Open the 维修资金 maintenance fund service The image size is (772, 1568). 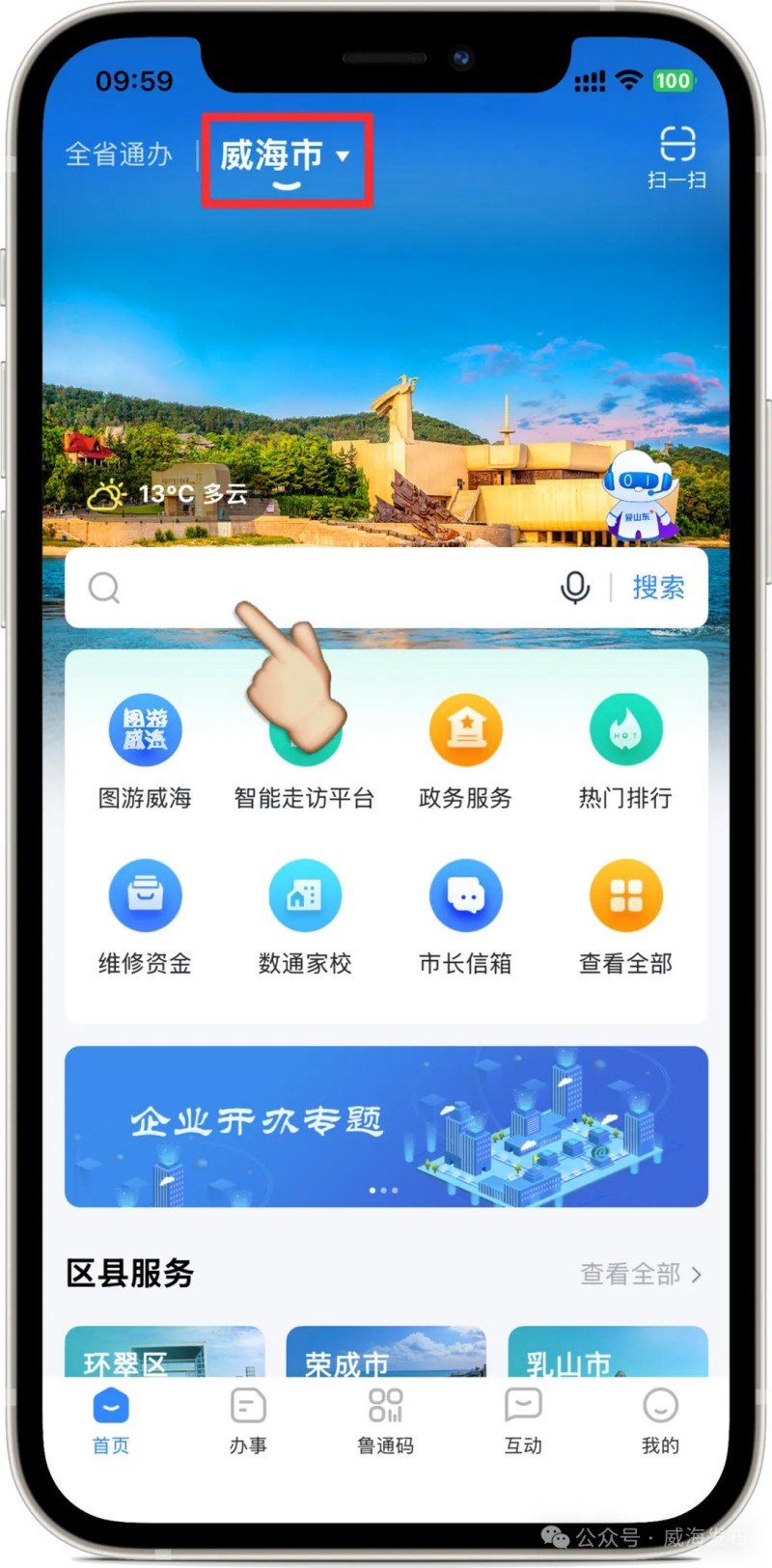(x=145, y=916)
